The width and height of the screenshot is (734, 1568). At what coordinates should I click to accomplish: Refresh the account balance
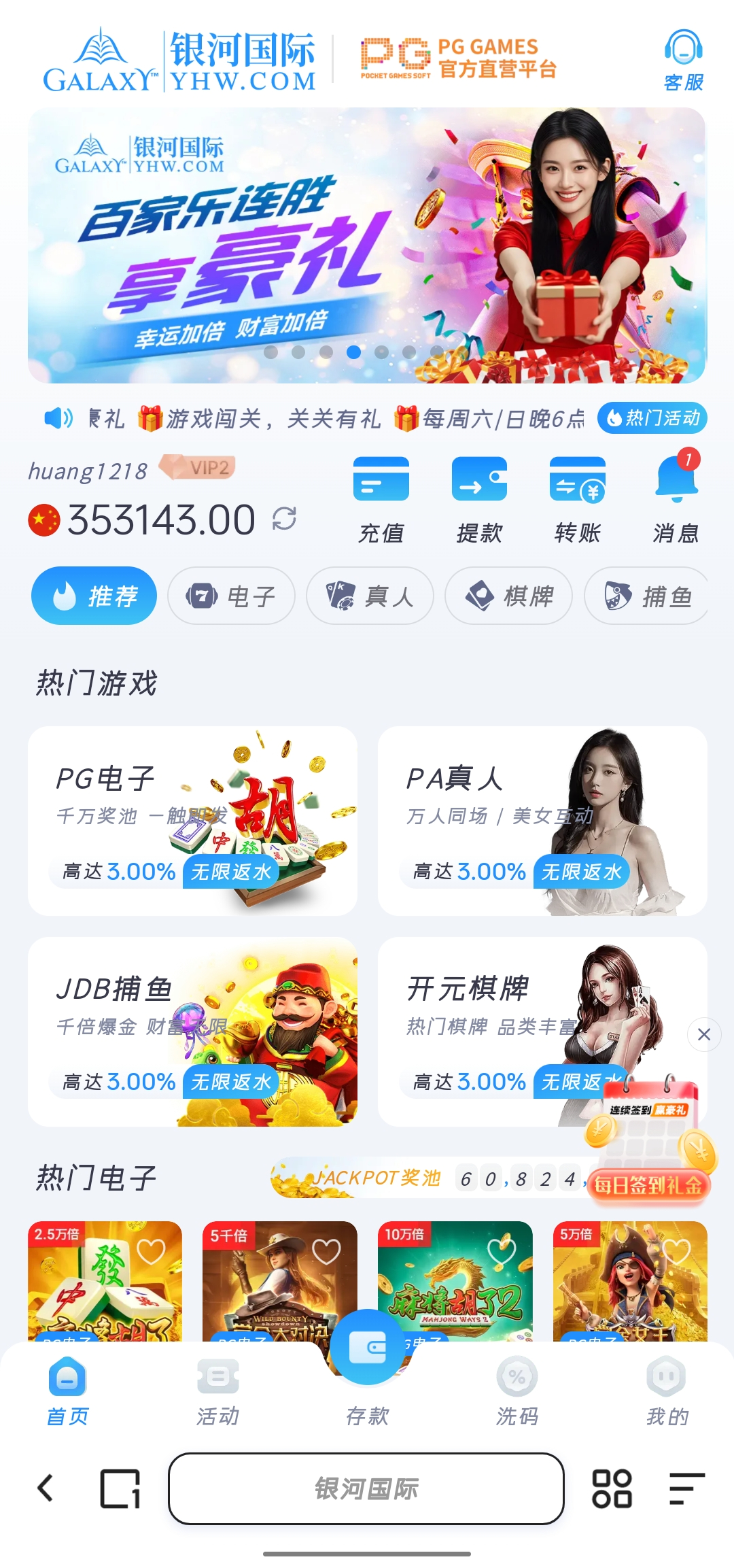tap(284, 519)
